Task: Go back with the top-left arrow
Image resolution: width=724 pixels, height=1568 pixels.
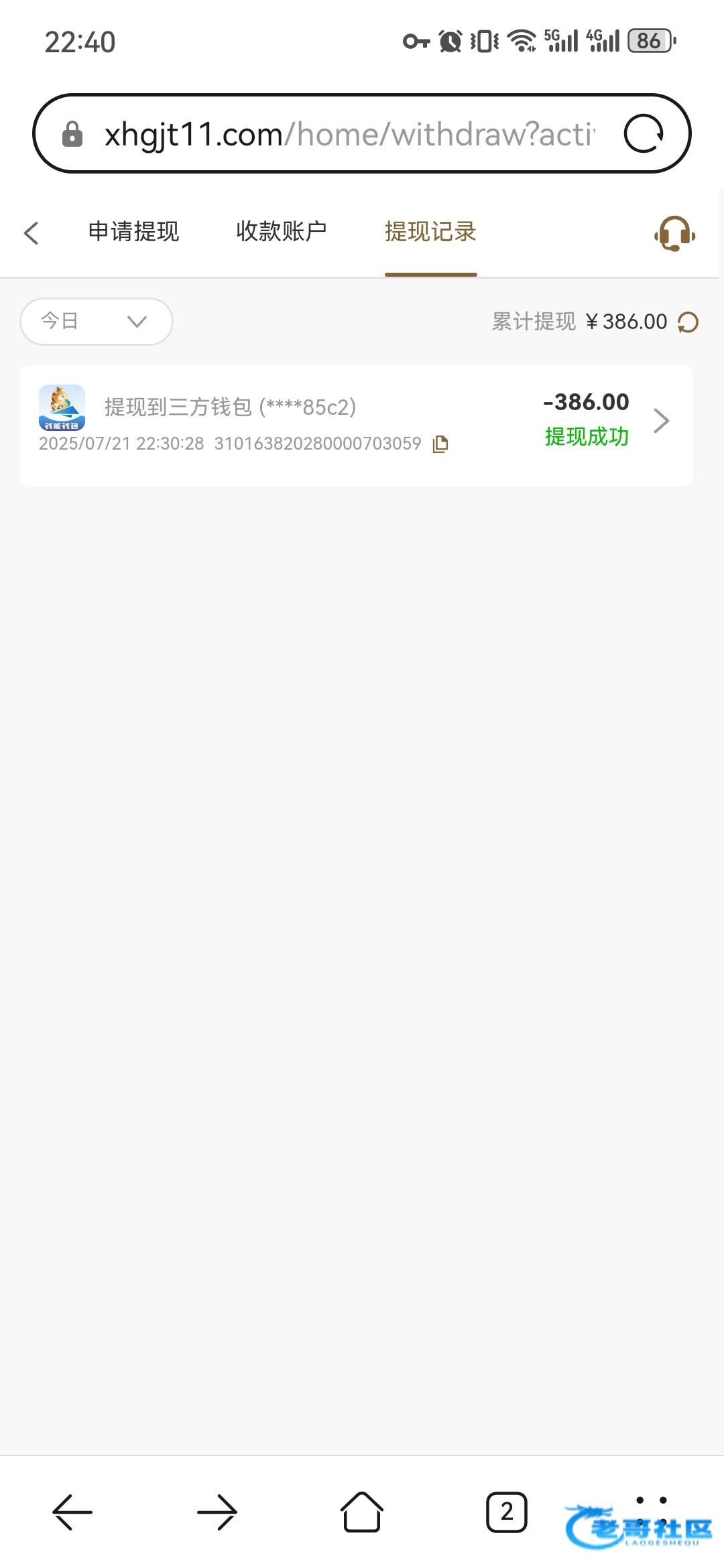Action: point(31,233)
